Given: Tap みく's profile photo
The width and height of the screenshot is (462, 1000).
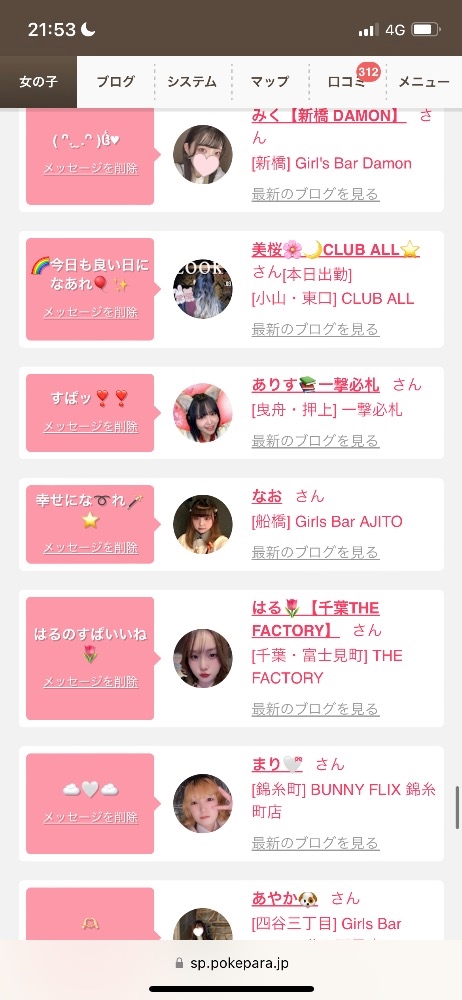Looking at the screenshot, I should coord(203,154).
